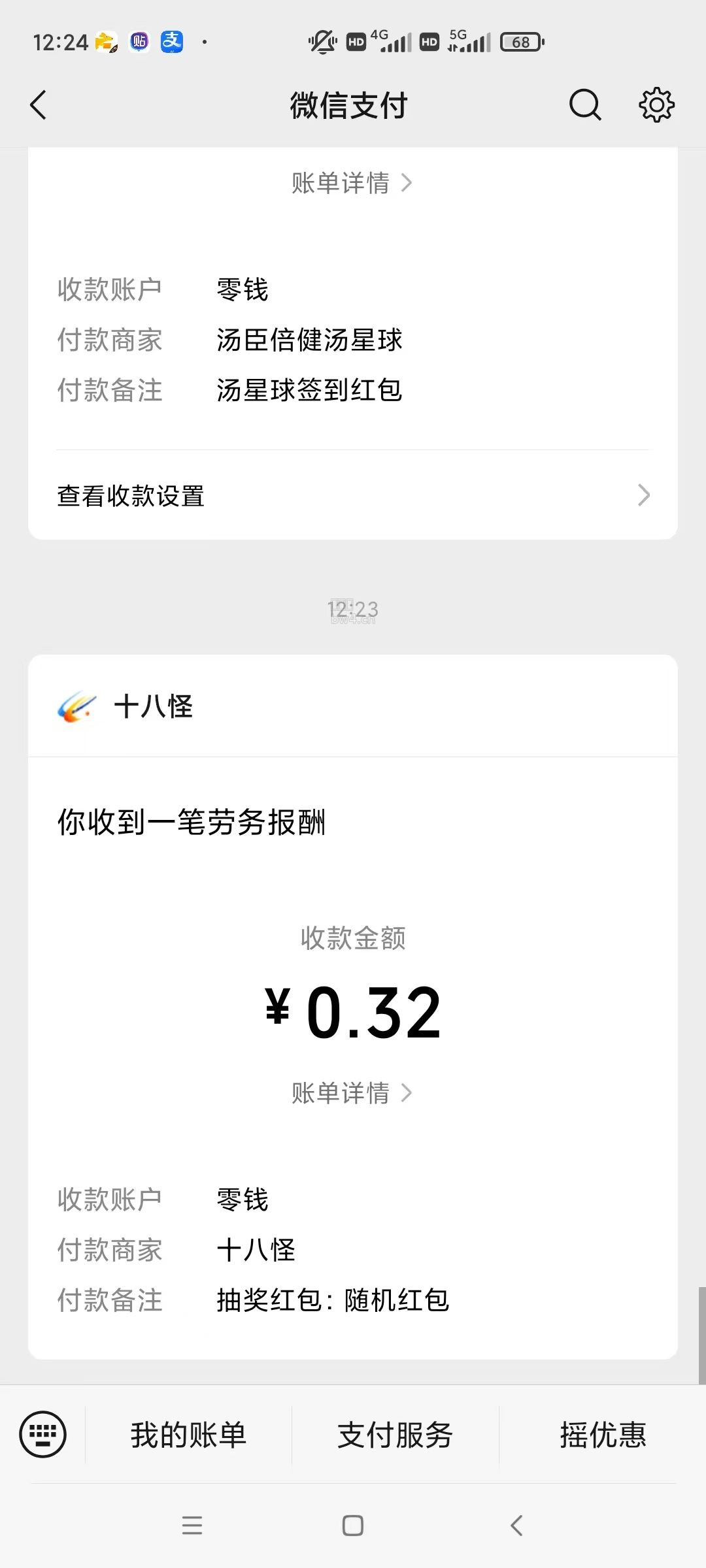Open the search icon in header
Screen dimensions: 706x1568
click(x=584, y=105)
